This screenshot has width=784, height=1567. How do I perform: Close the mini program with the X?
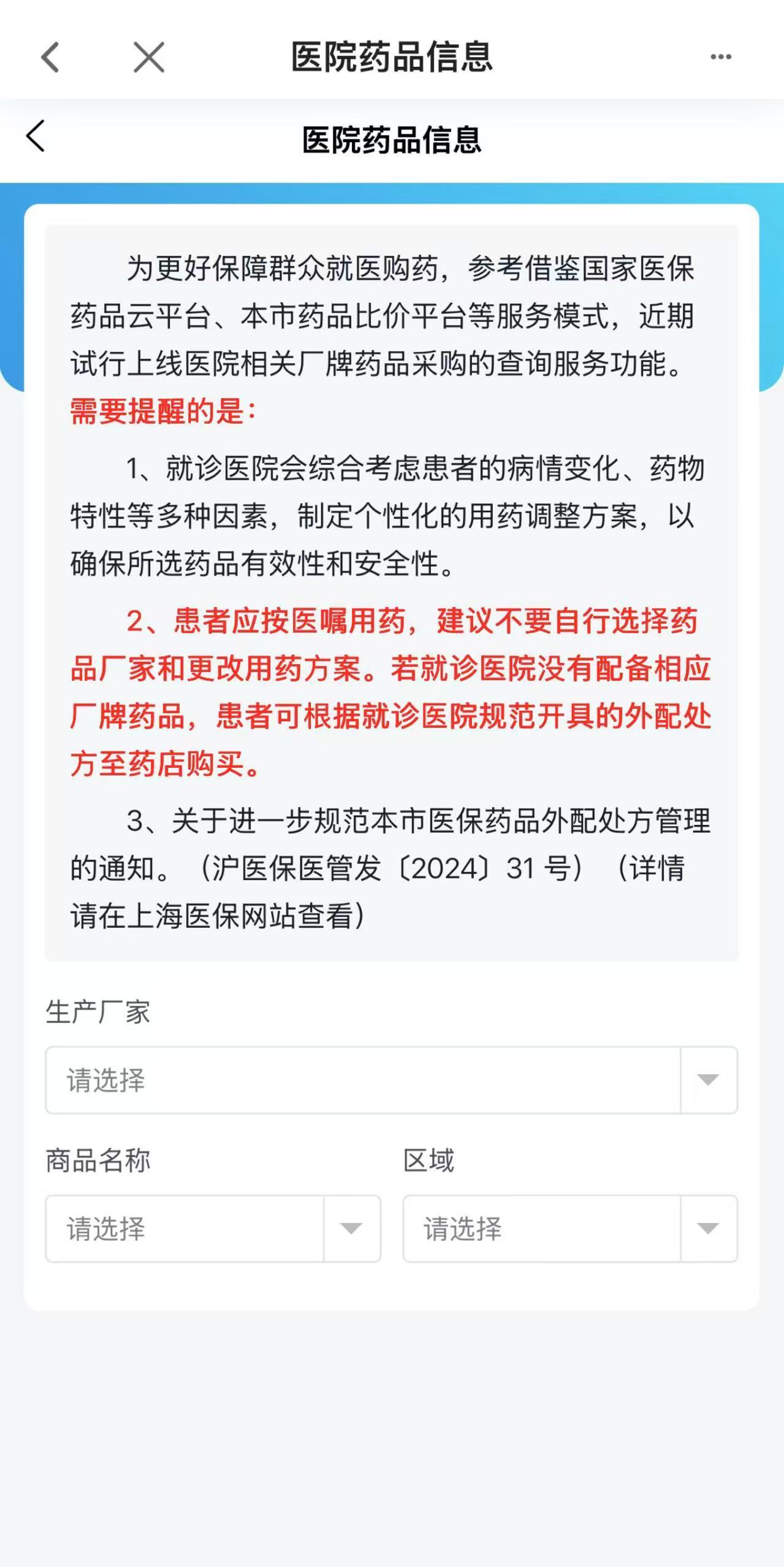(149, 58)
